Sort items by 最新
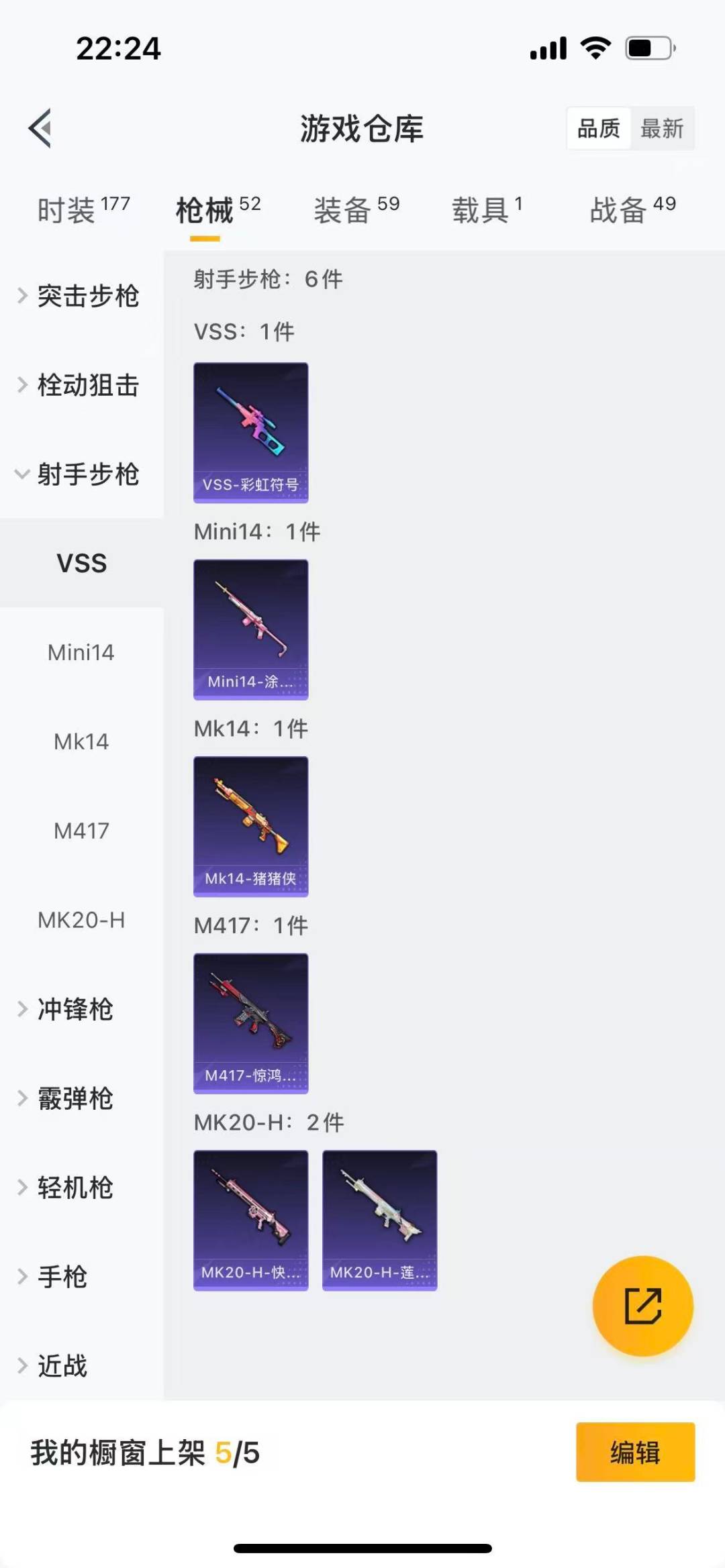Screen dimensions: 725x1568 coord(662,128)
